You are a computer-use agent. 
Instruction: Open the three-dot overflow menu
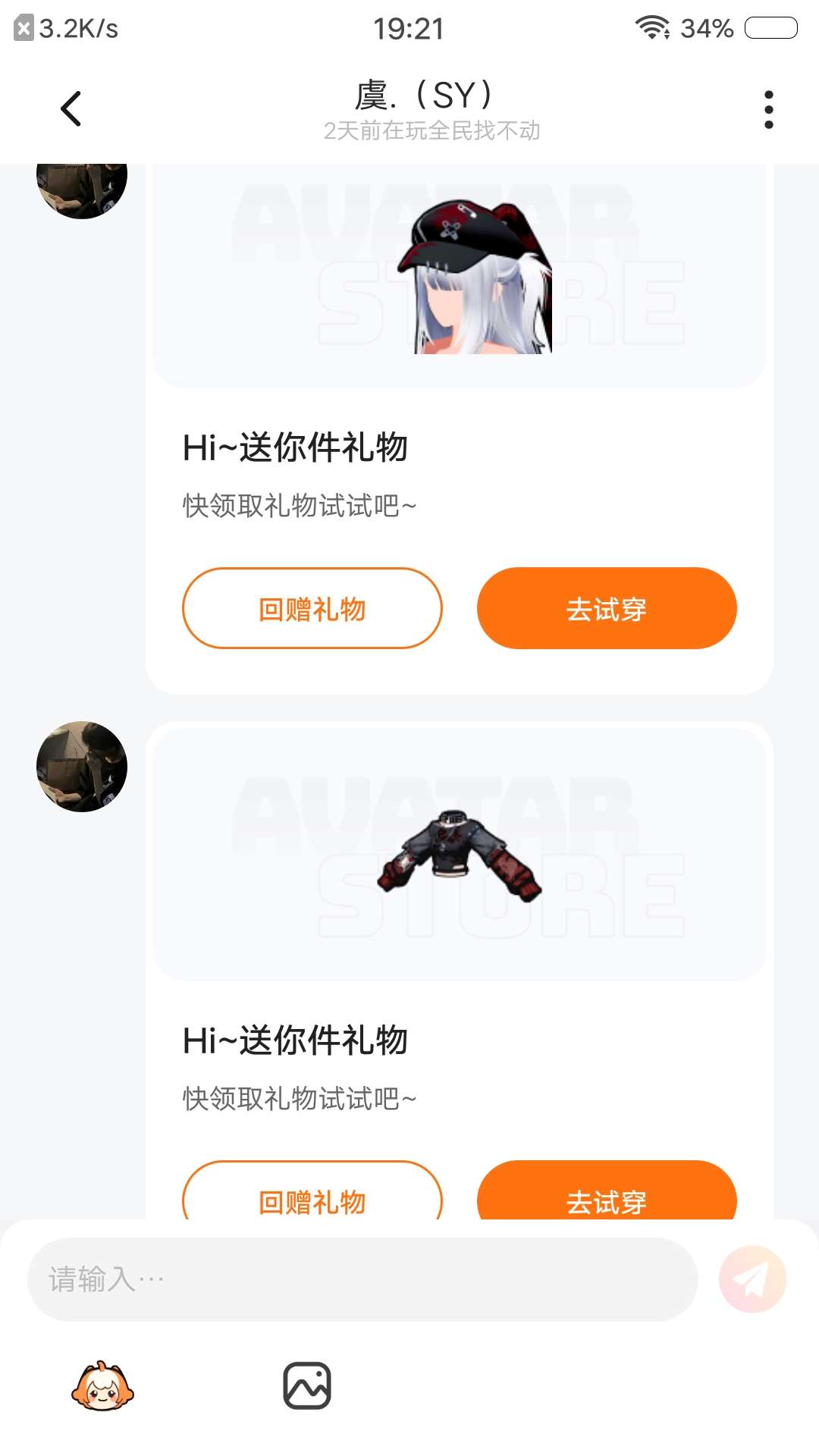click(x=768, y=110)
